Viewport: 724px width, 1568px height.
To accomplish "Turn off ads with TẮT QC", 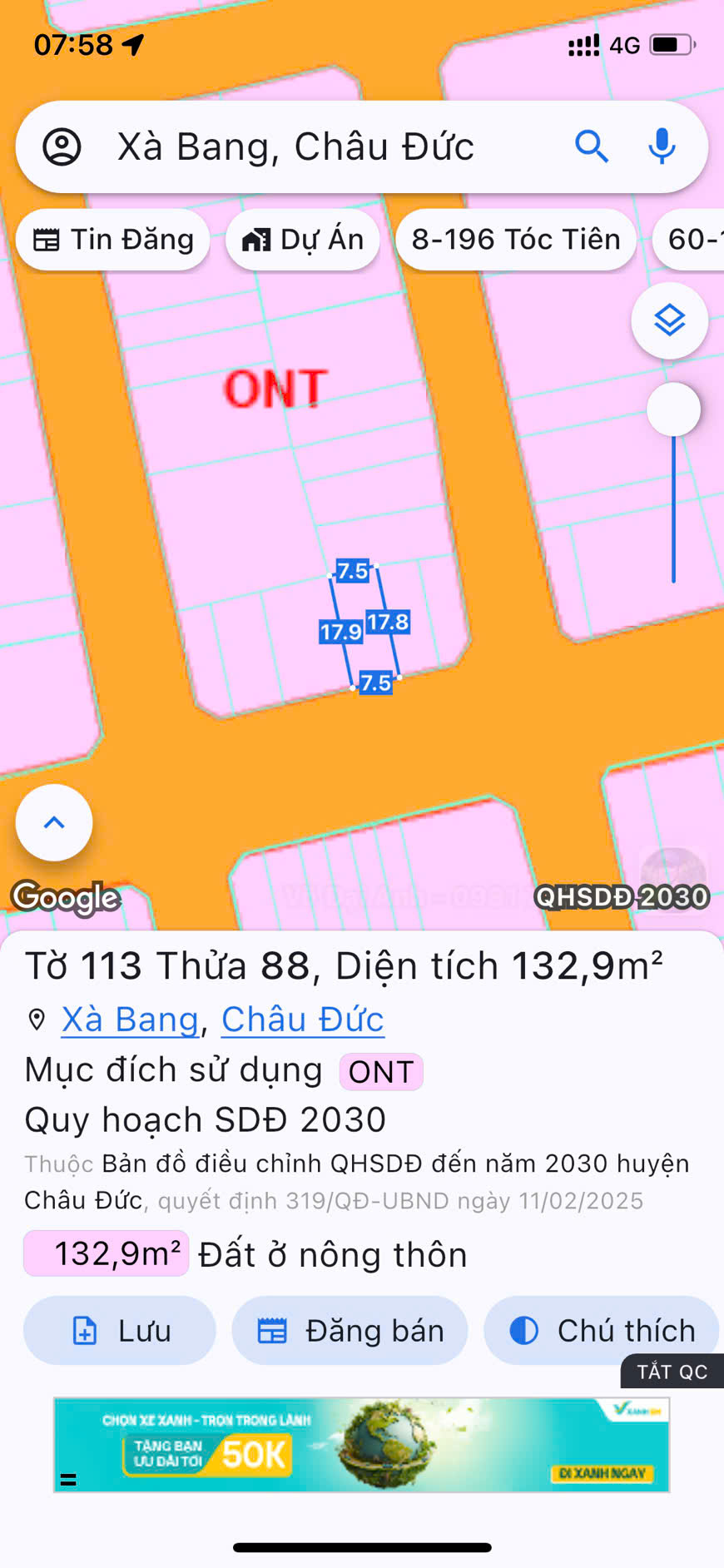I will 672,1372.
